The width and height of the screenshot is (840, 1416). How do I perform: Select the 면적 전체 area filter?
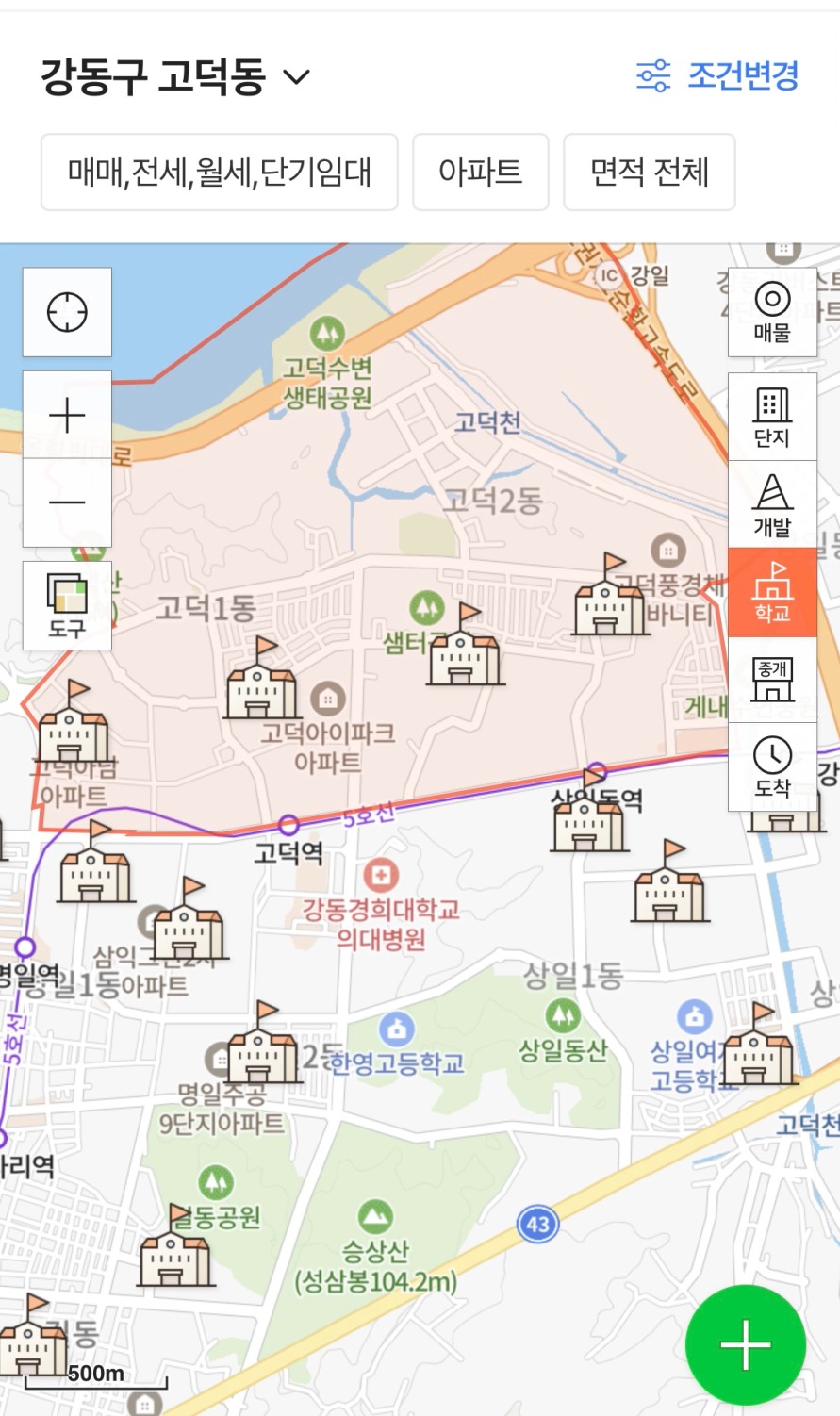tap(650, 173)
